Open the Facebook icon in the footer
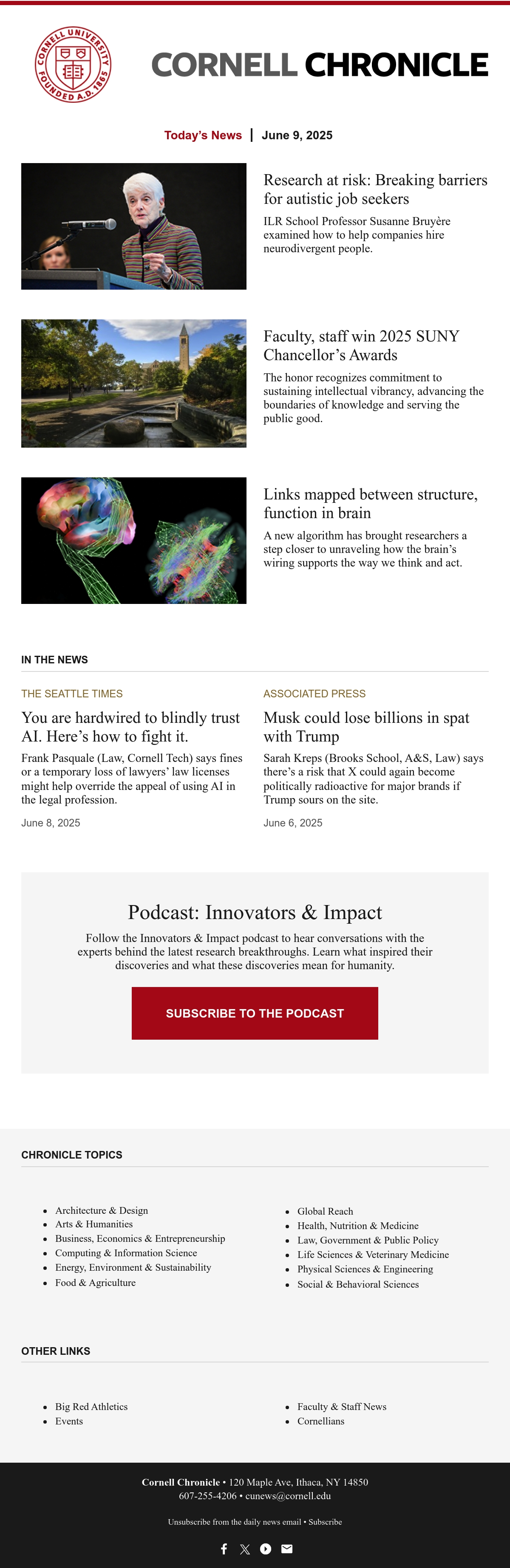The height and width of the screenshot is (1568, 510). pos(224,1548)
